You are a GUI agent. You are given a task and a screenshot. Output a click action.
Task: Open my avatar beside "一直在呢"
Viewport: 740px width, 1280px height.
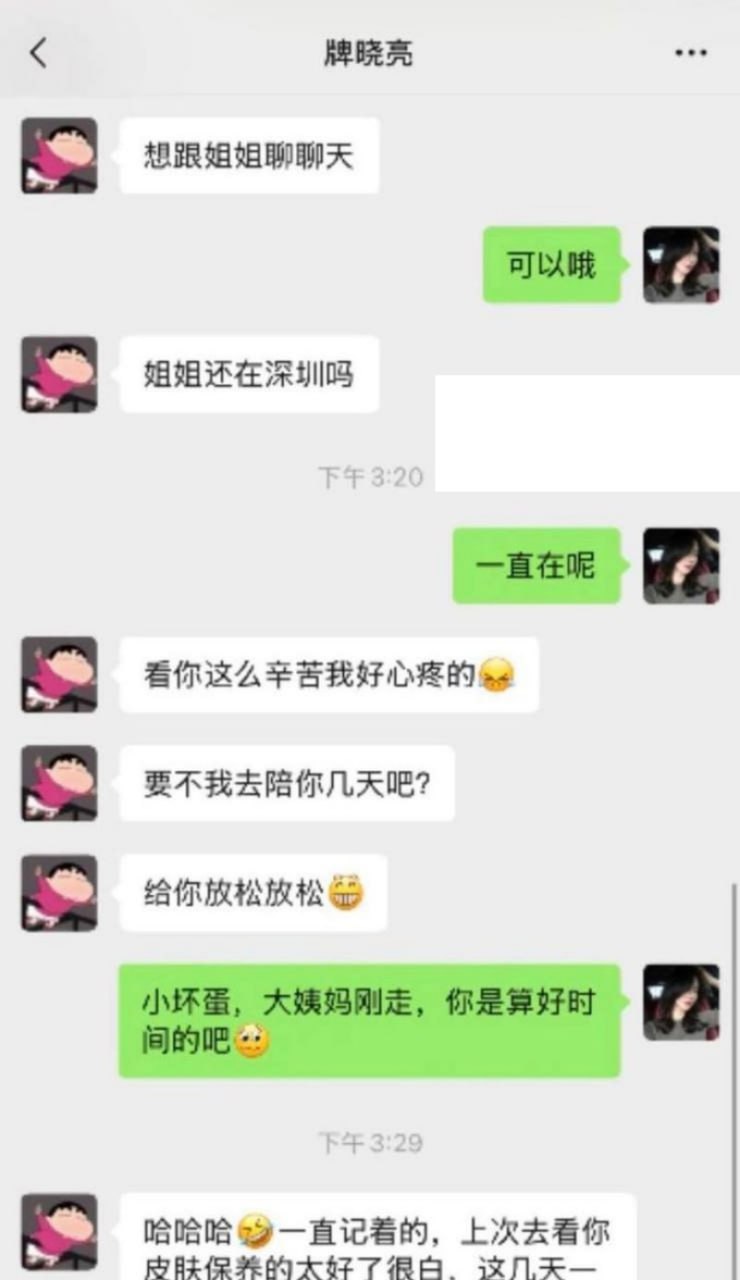coord(681,566)
